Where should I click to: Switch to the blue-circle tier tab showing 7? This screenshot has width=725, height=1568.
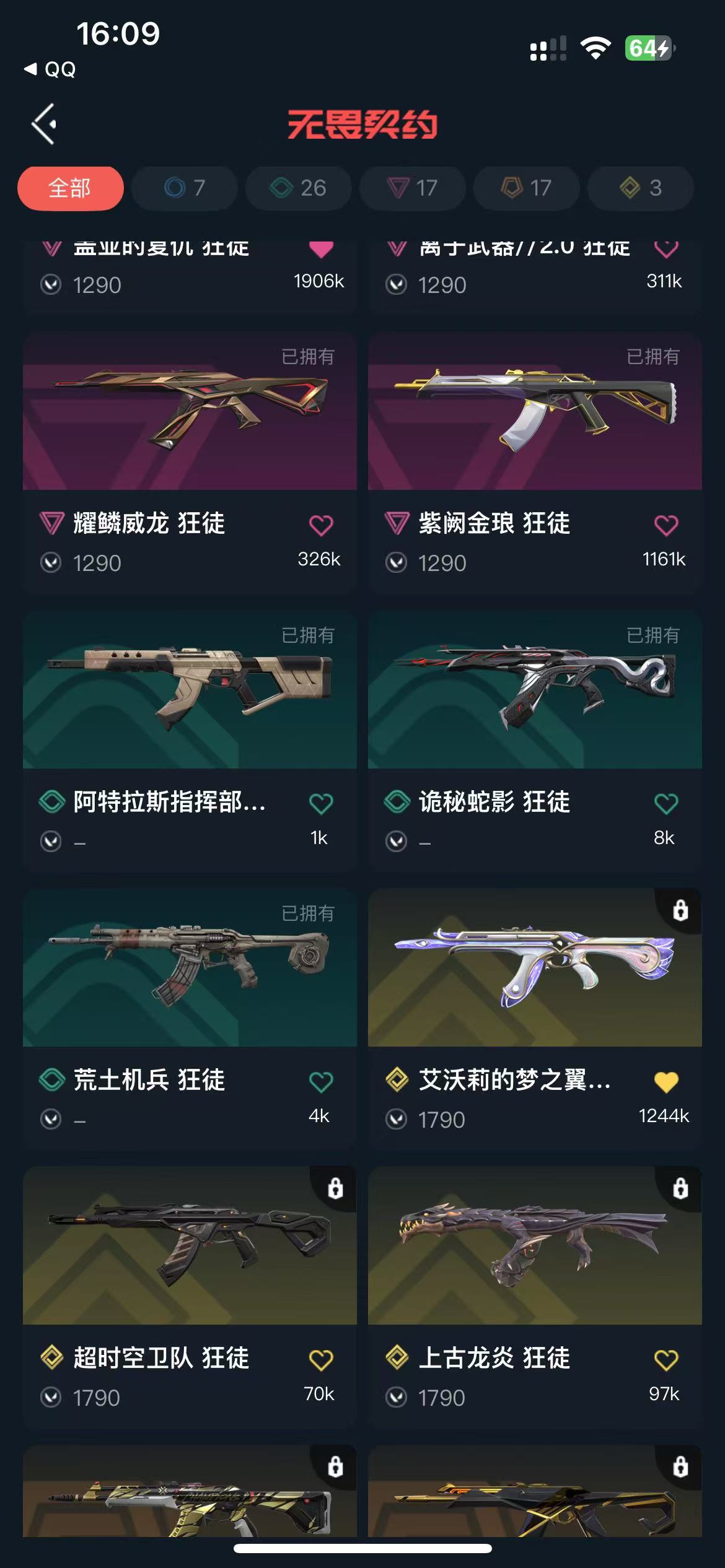[184, 188]
